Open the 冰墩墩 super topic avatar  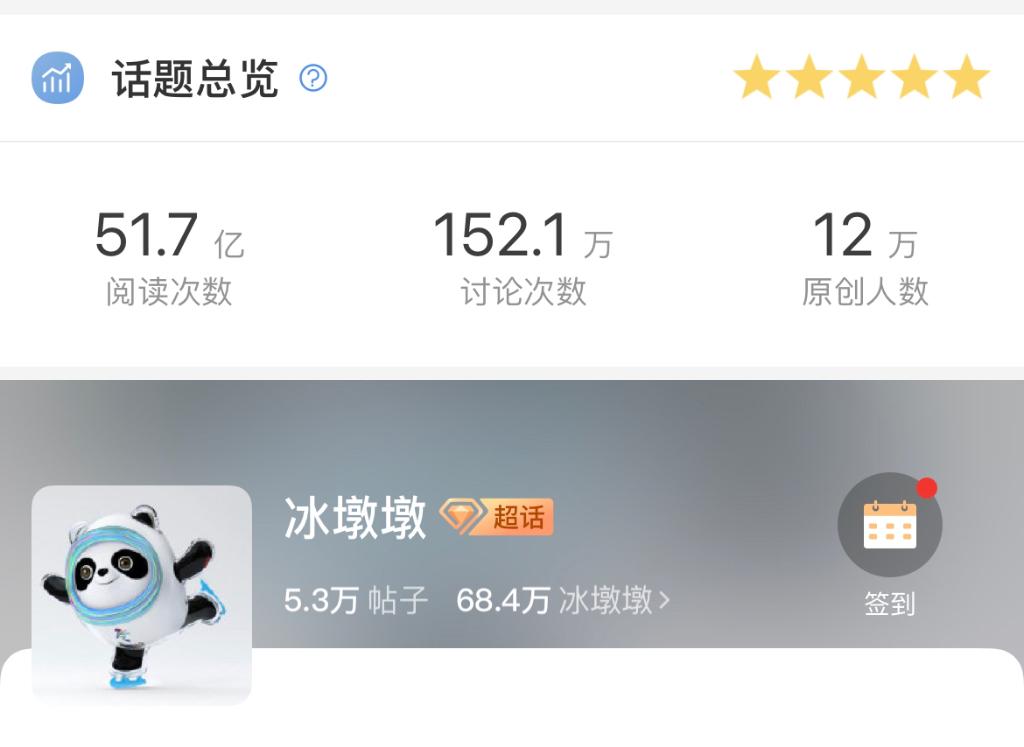tap(142, 594)
